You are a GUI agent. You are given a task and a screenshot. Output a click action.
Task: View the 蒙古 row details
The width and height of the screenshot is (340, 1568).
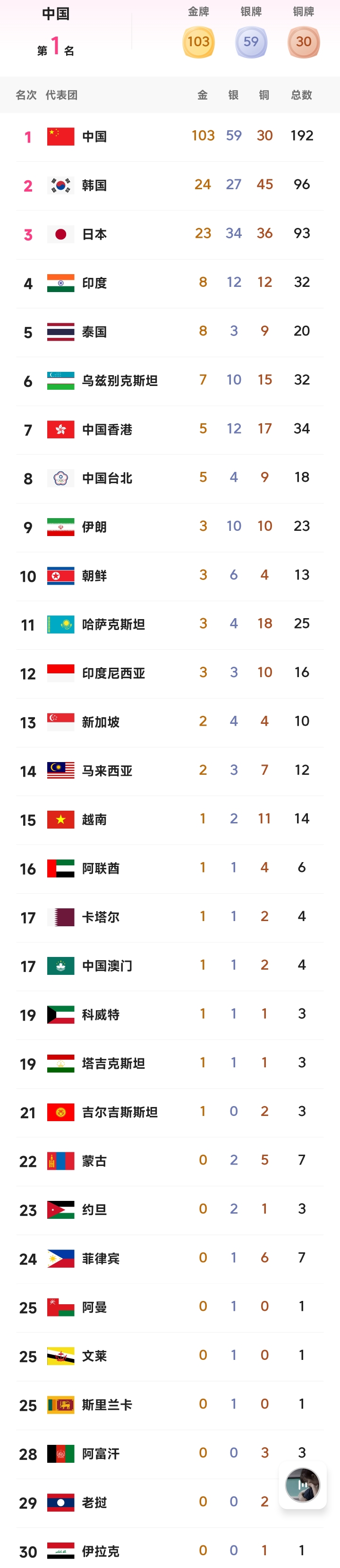[x=170, y=1160]
